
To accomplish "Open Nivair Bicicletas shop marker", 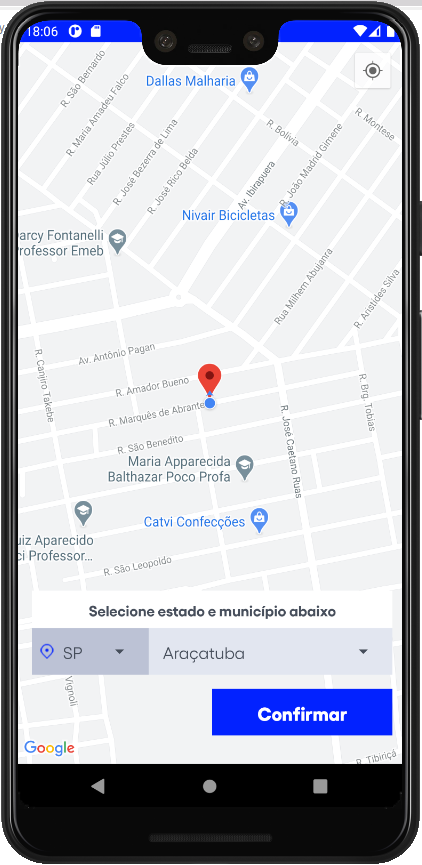I will [289, 214].
